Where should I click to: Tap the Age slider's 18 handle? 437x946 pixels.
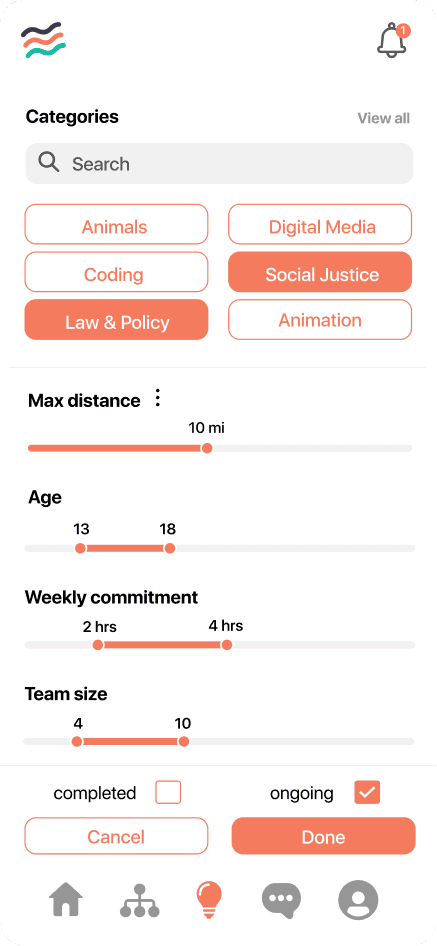pyautogui.click(x=170, y=548)
